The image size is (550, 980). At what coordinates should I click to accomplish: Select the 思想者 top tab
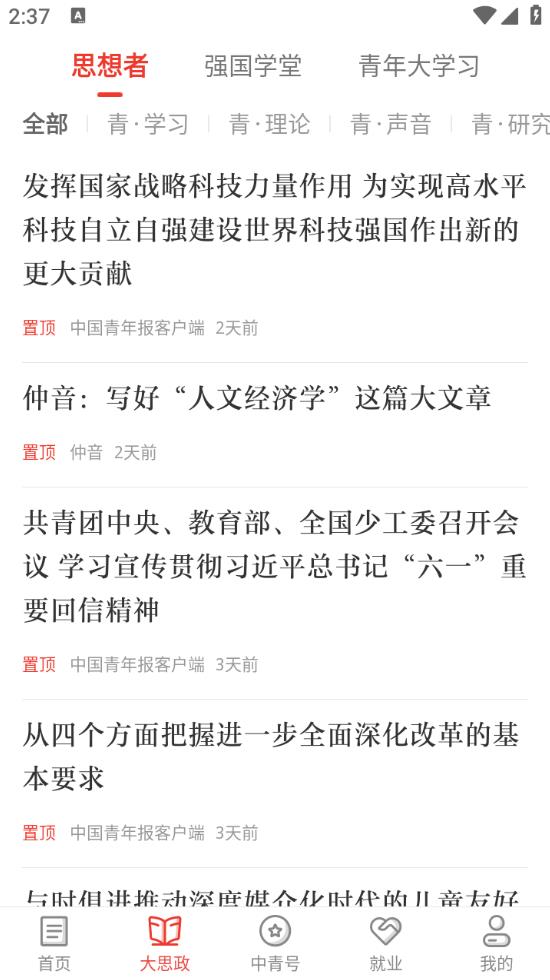(x=110, y=66)
